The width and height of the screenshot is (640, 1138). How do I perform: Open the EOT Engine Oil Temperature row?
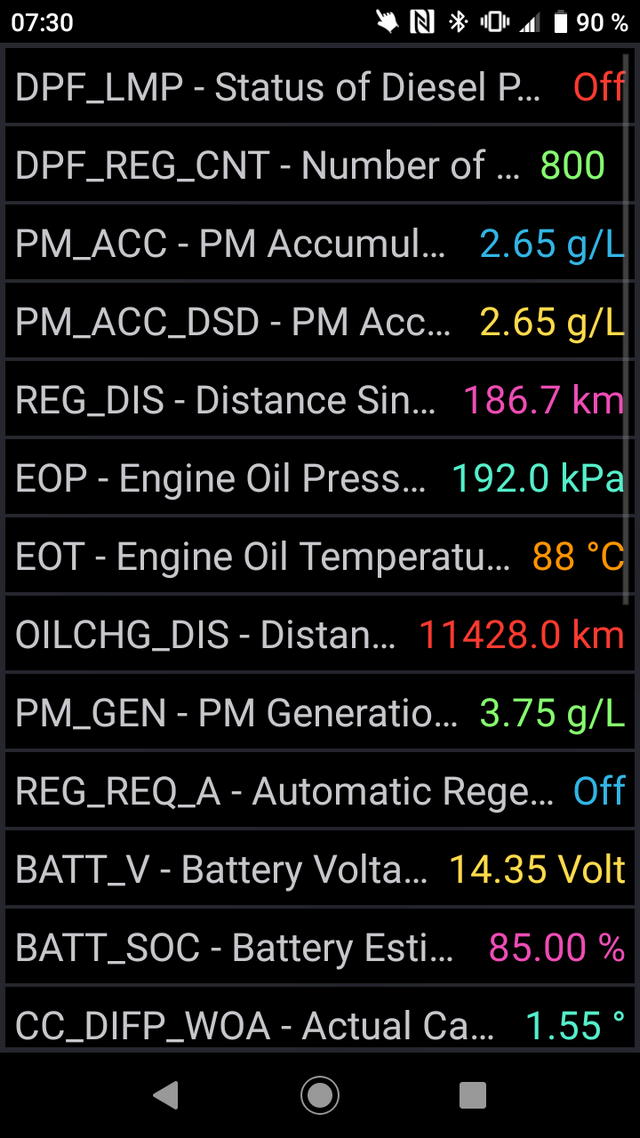point(320,557)
